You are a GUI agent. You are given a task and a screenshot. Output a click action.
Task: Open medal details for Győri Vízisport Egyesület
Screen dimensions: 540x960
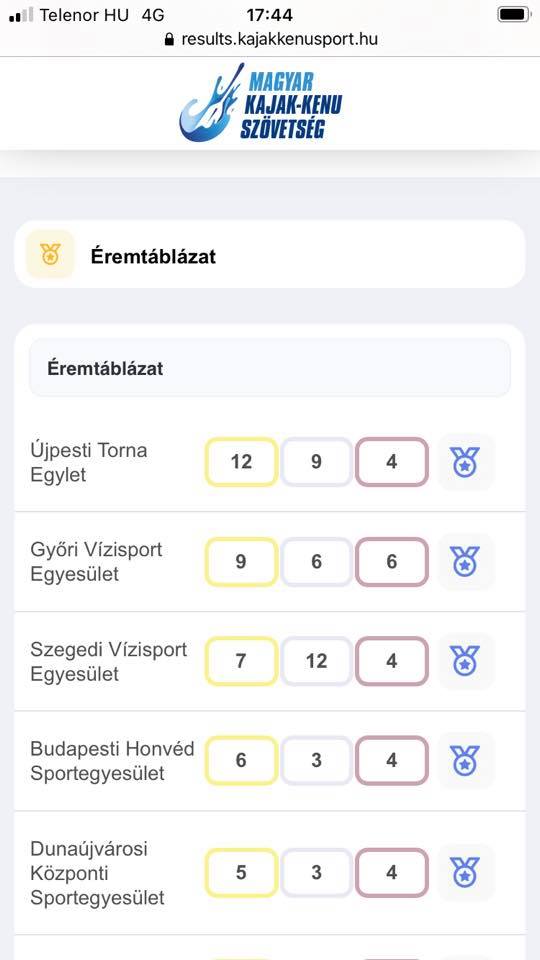click(x=466, y=561)
